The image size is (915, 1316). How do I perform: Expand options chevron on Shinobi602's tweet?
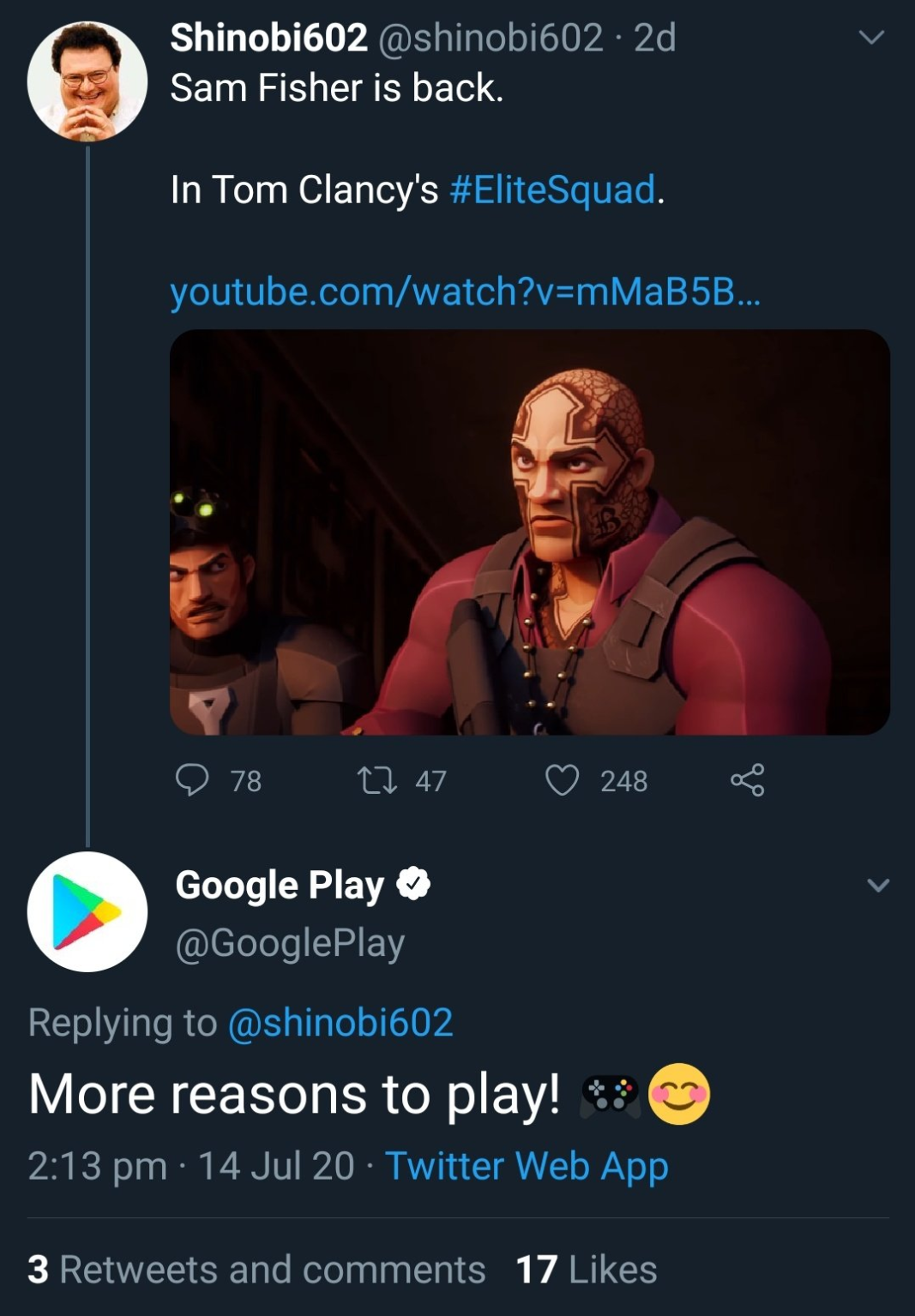(x=871, y=39)
